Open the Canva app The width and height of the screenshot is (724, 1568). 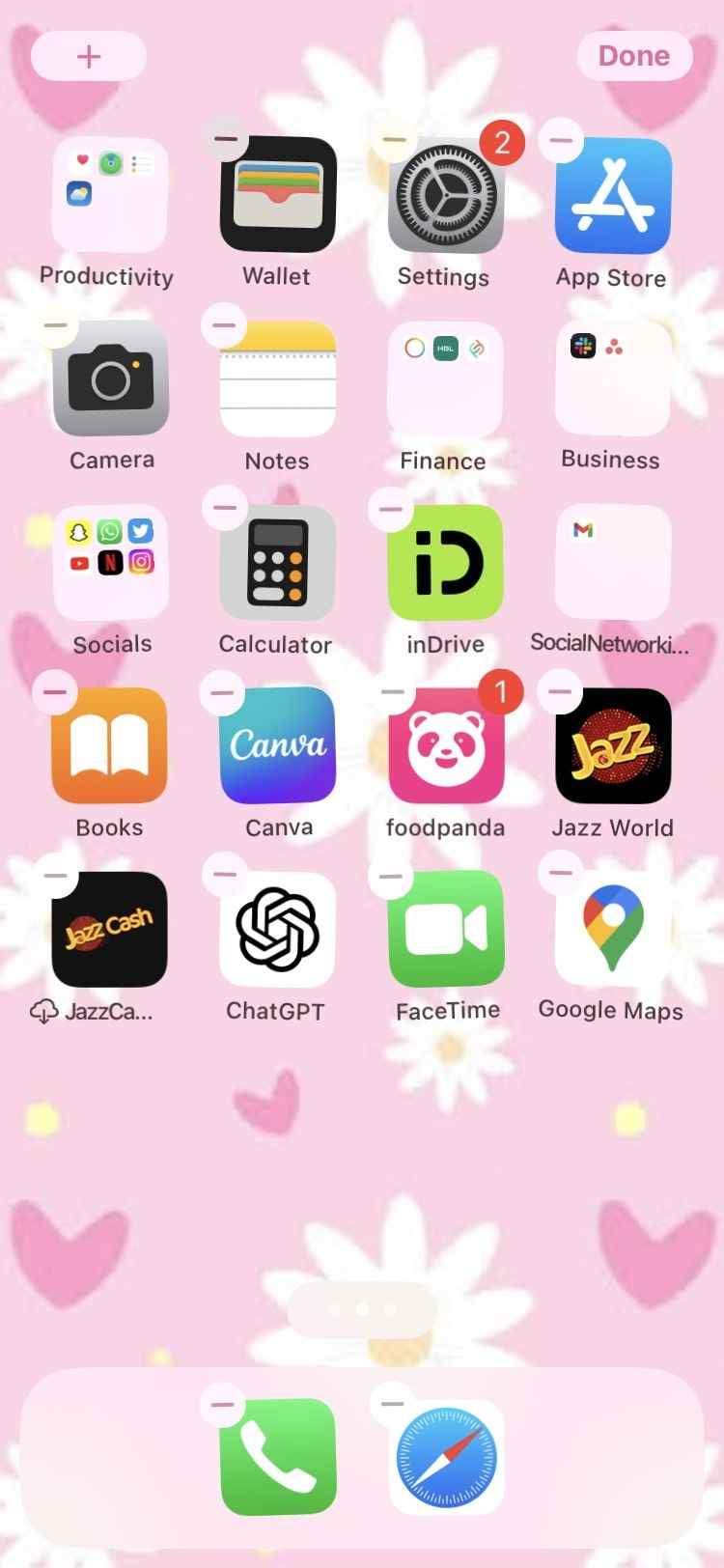click(277, 746)
